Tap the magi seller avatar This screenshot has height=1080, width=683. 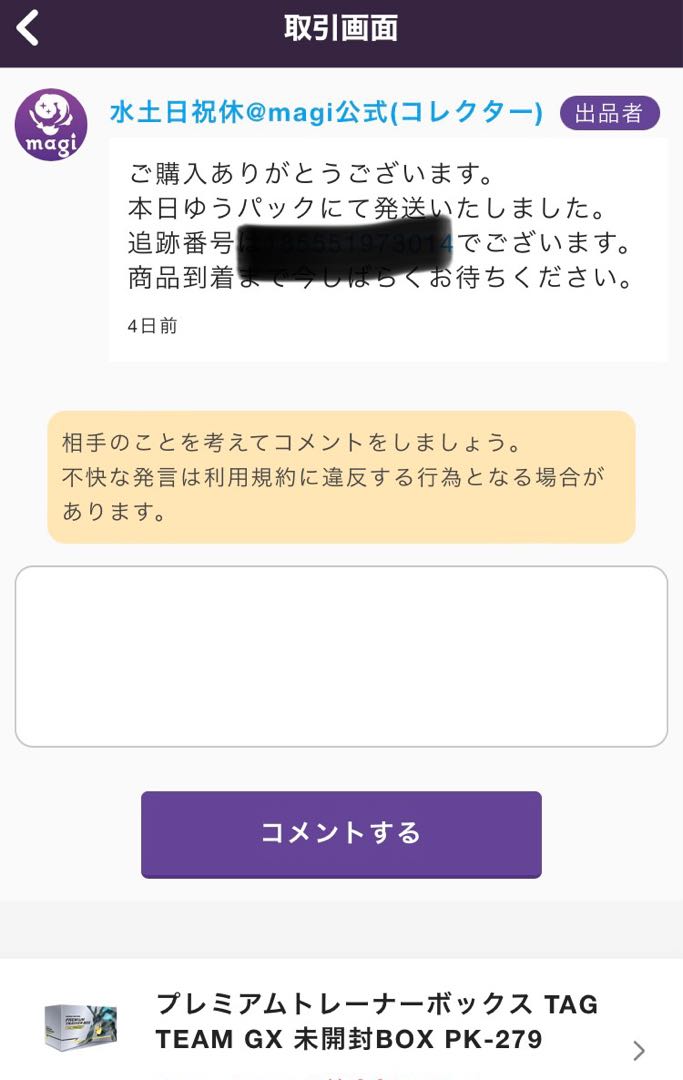click(x=51, y=125)
